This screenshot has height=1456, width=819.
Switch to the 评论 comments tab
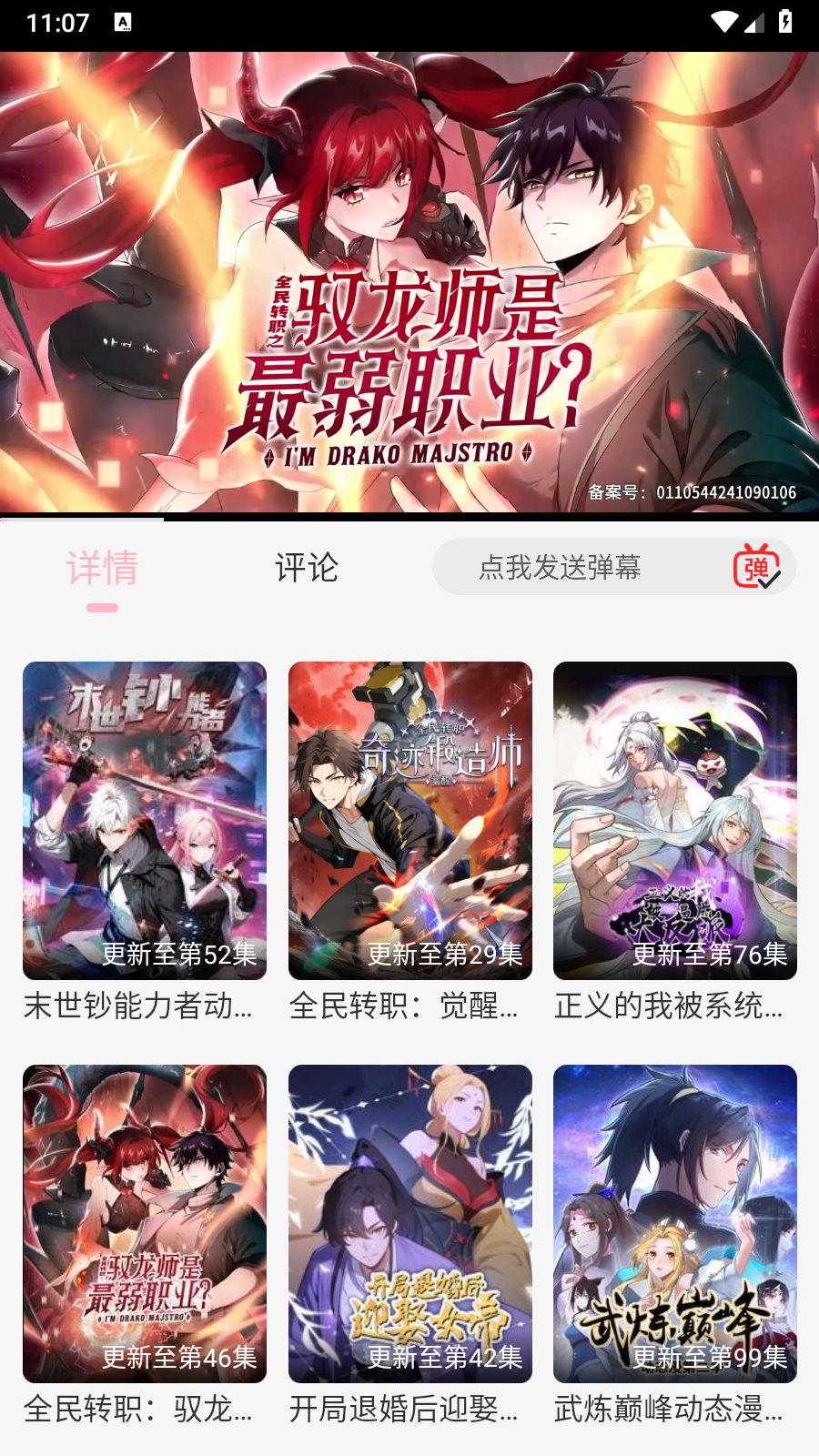click(x=306, y=568)
